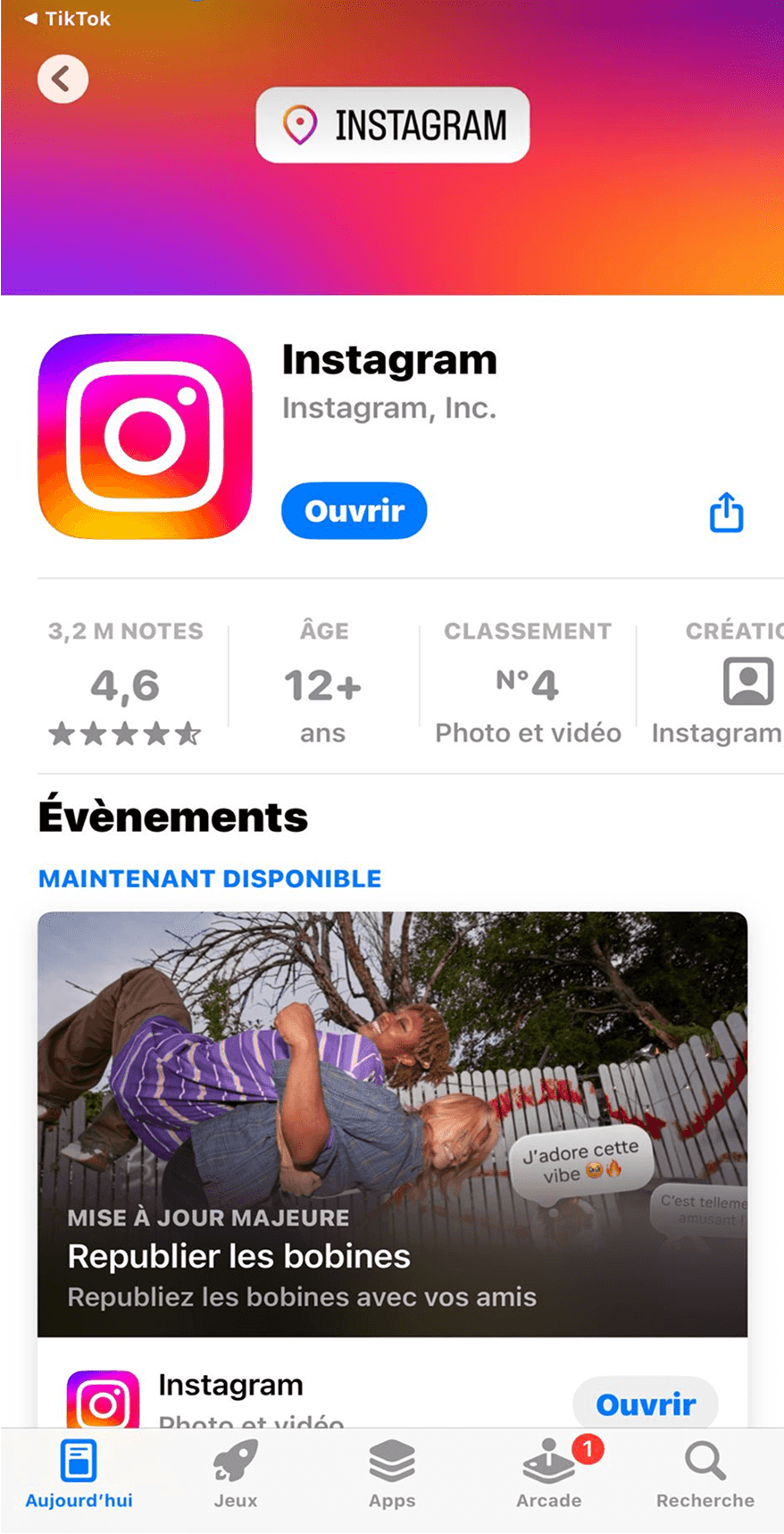Image resolution: width=784 pixels, height=1534 pixels.
Task: Open the Arcade tab
Action: (548, 1474)
